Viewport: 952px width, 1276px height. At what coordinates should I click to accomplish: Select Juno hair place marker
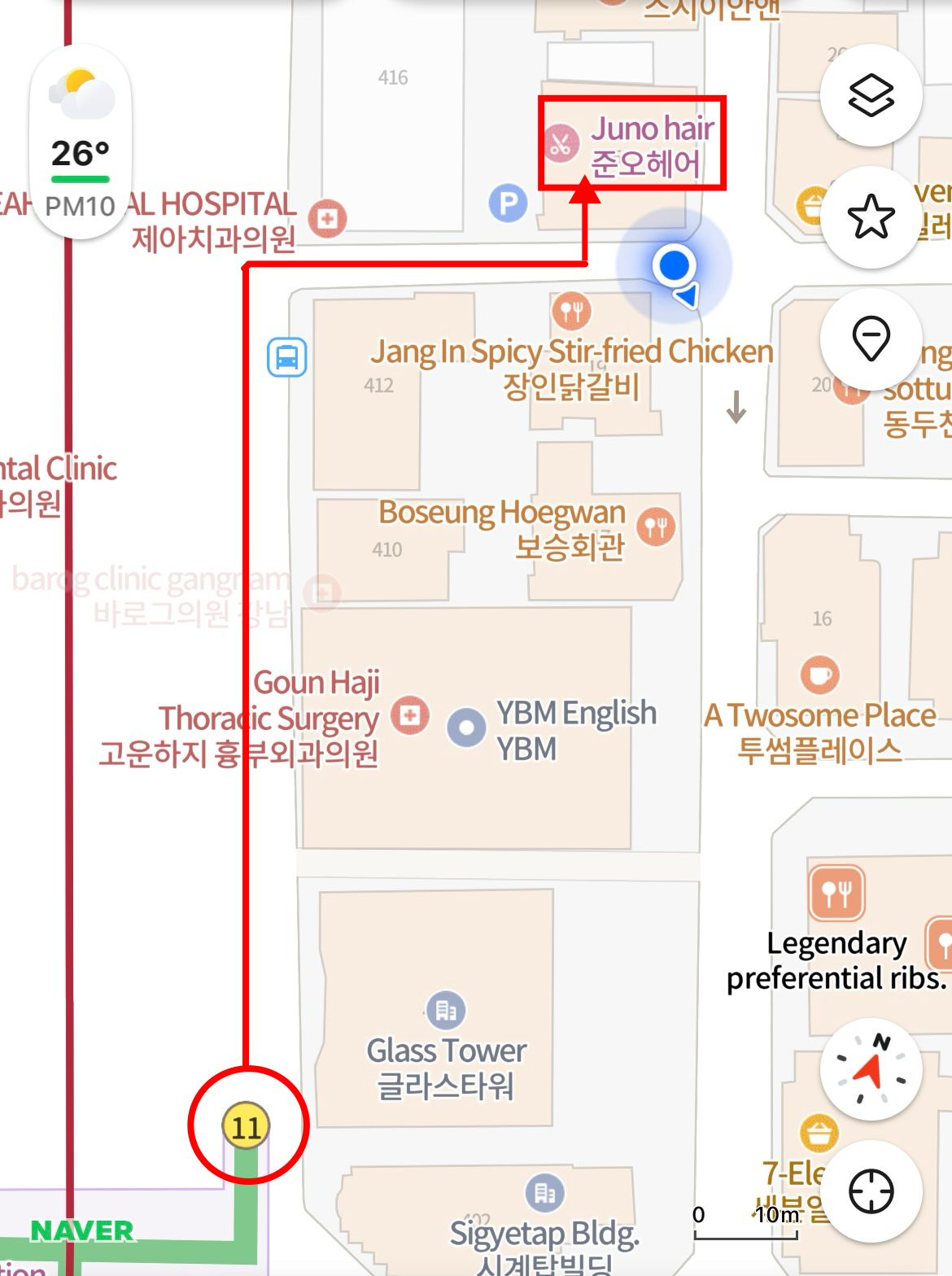(561, 144)
